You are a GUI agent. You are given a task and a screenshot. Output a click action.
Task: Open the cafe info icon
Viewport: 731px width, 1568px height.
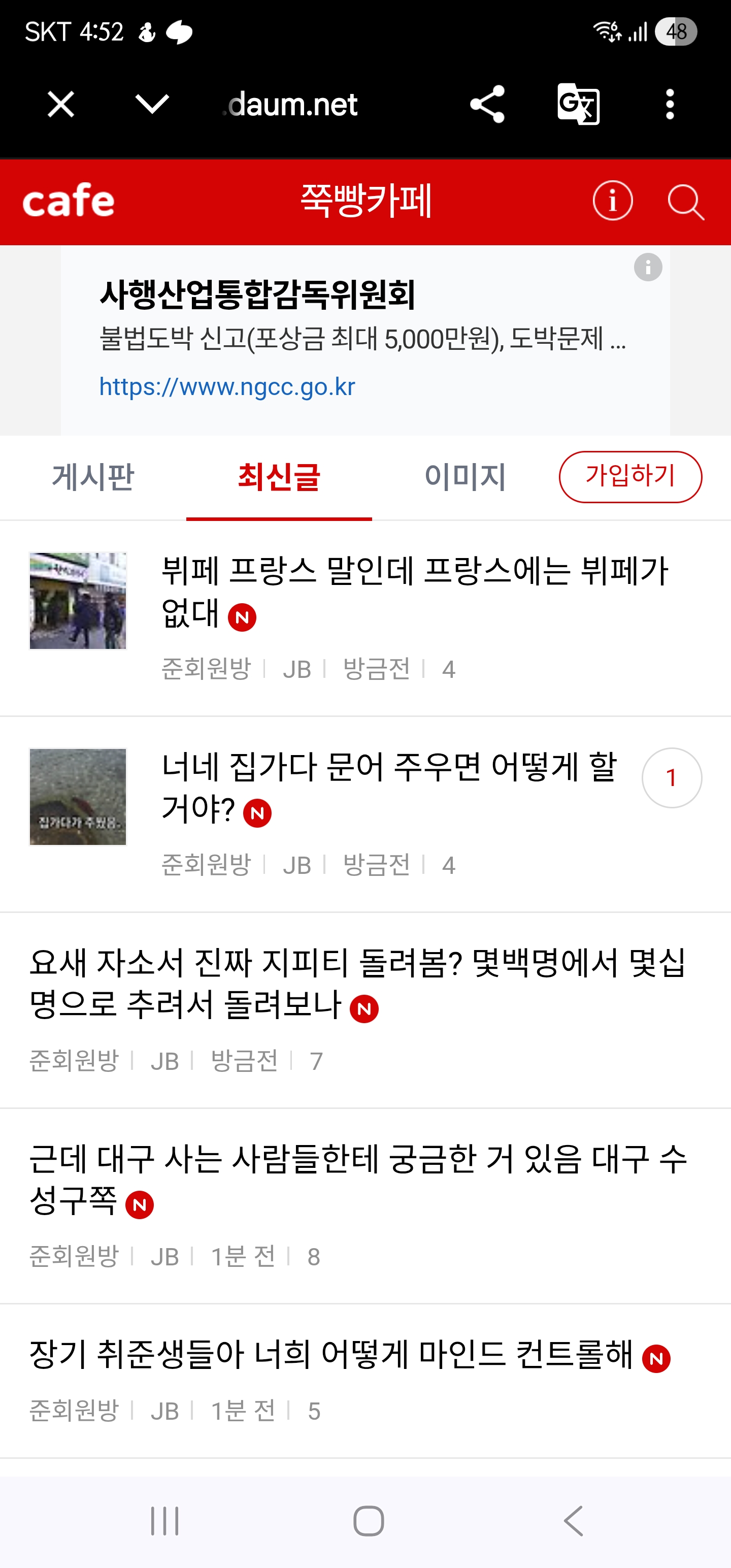tap(612, 201)
